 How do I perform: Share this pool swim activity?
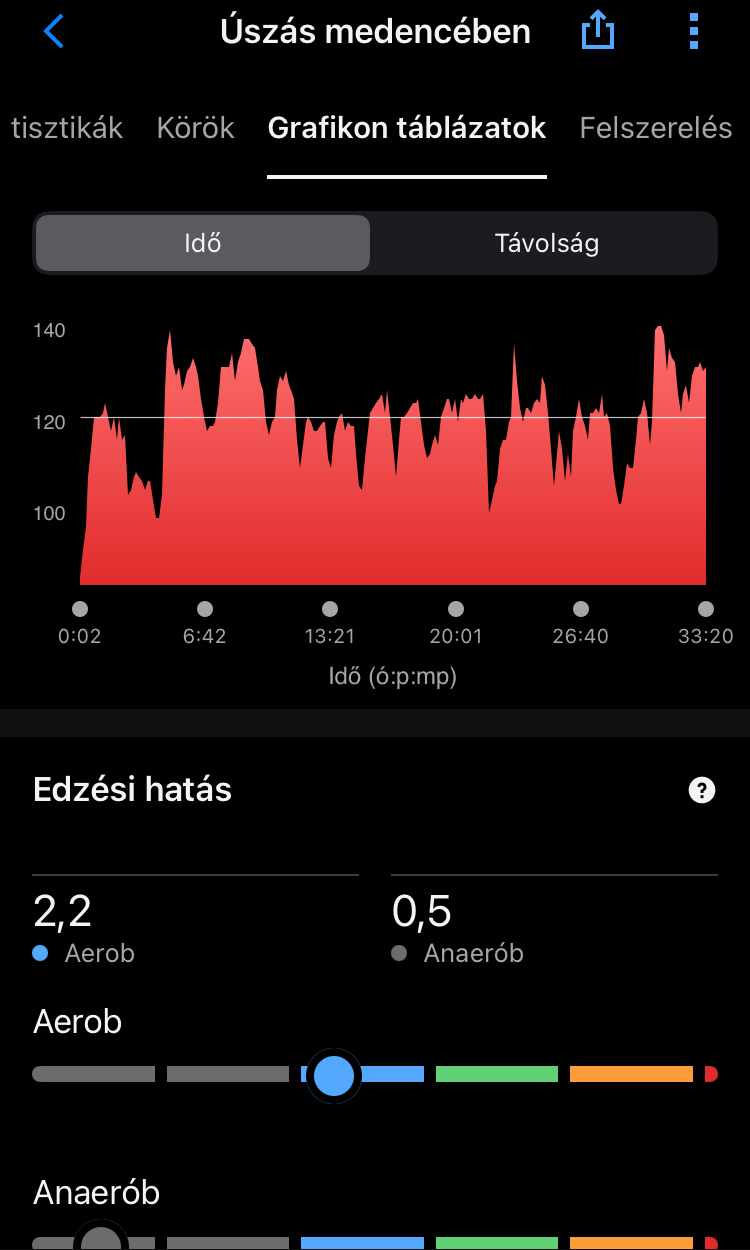click(x=597, y=32)
